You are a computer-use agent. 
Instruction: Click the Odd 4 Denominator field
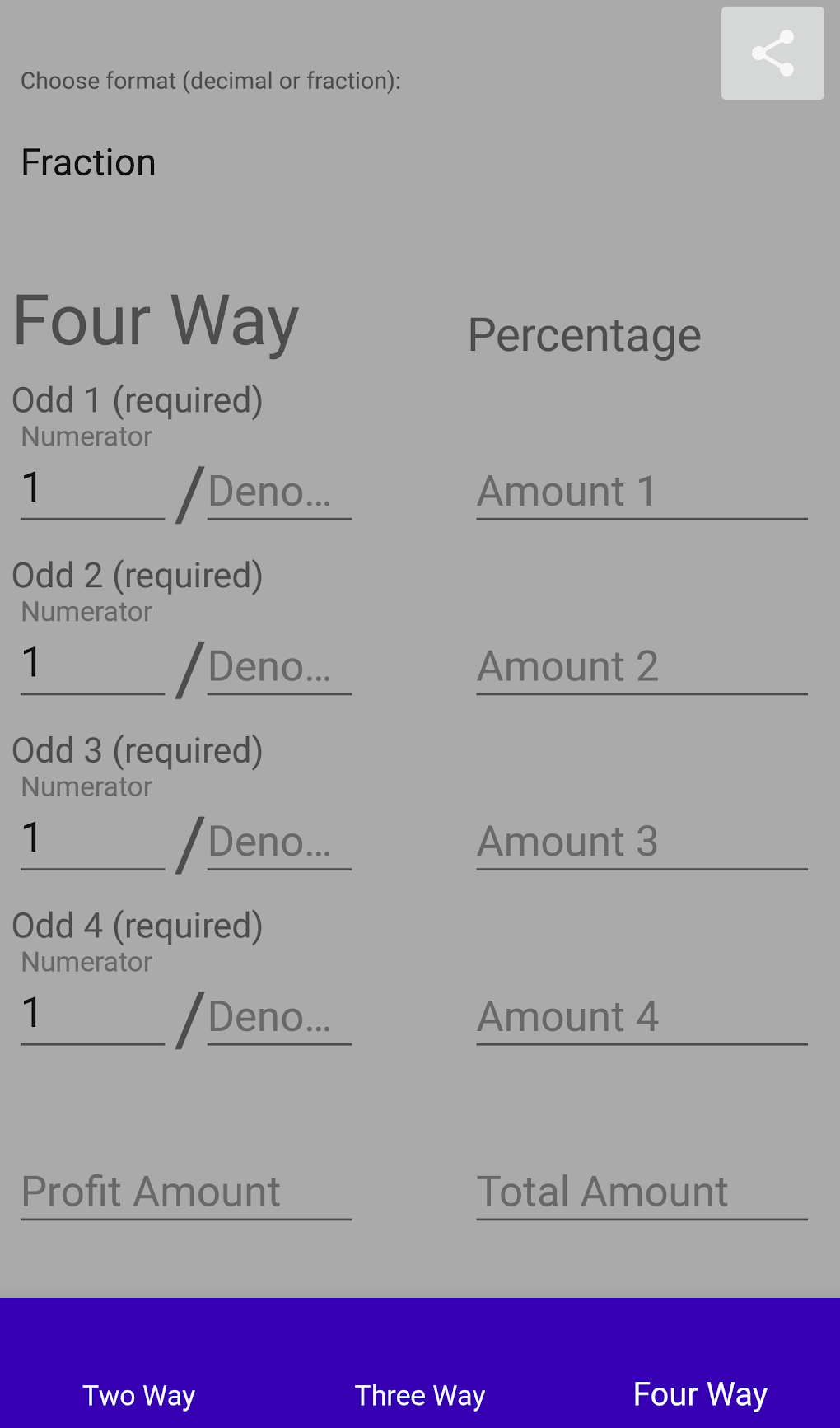280,1020
